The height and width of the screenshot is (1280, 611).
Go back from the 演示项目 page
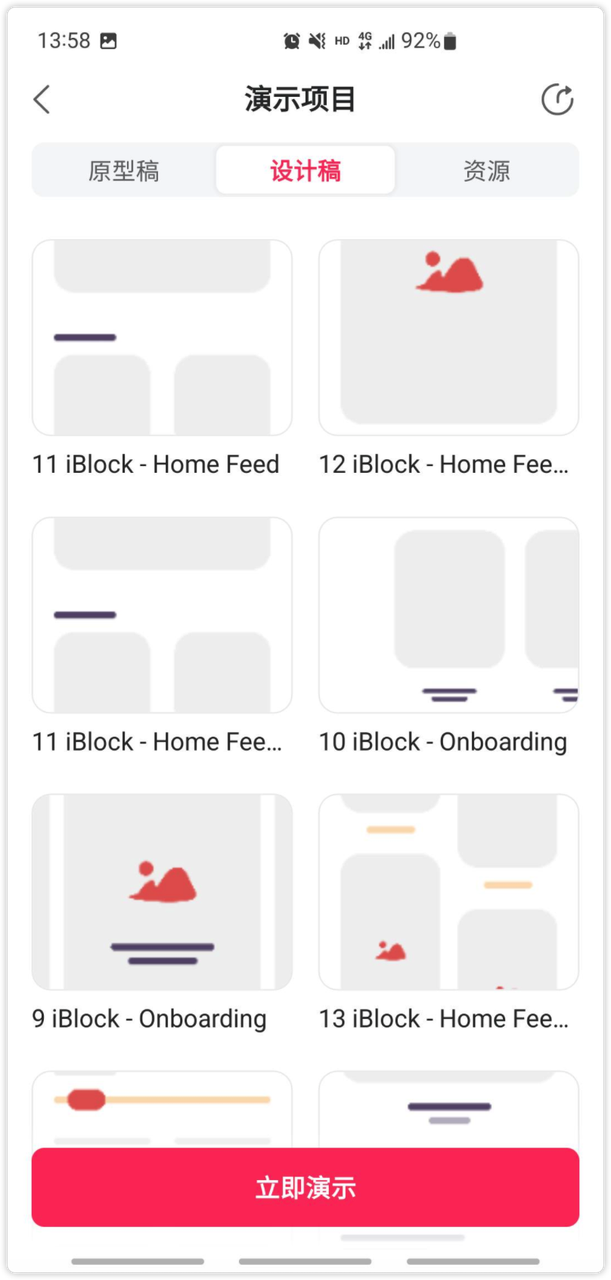42,100
